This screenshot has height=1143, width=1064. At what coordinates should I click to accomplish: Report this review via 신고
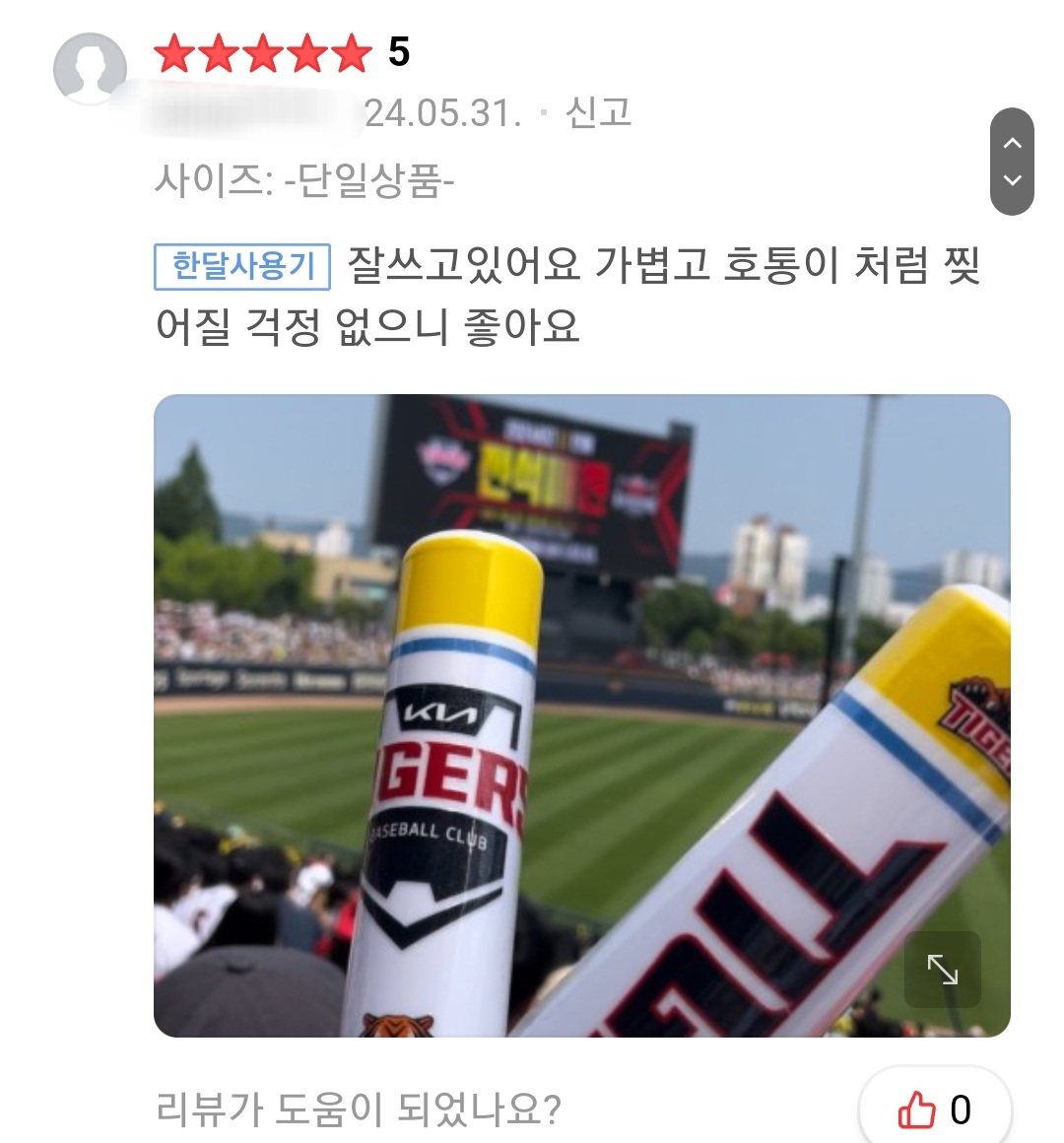pyautogui.click(x=597, y=113)
